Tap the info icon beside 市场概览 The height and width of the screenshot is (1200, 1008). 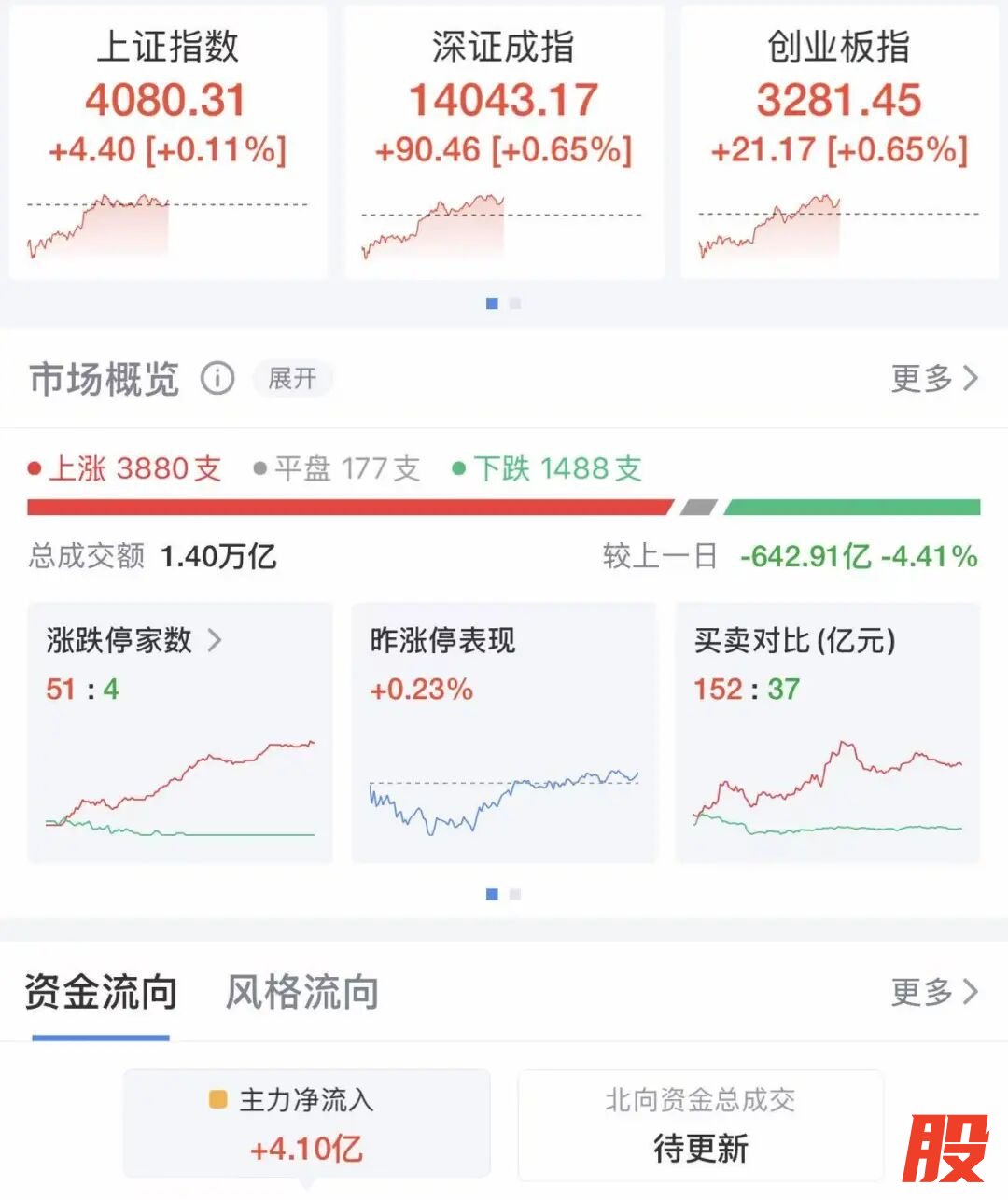click(217, 379)
